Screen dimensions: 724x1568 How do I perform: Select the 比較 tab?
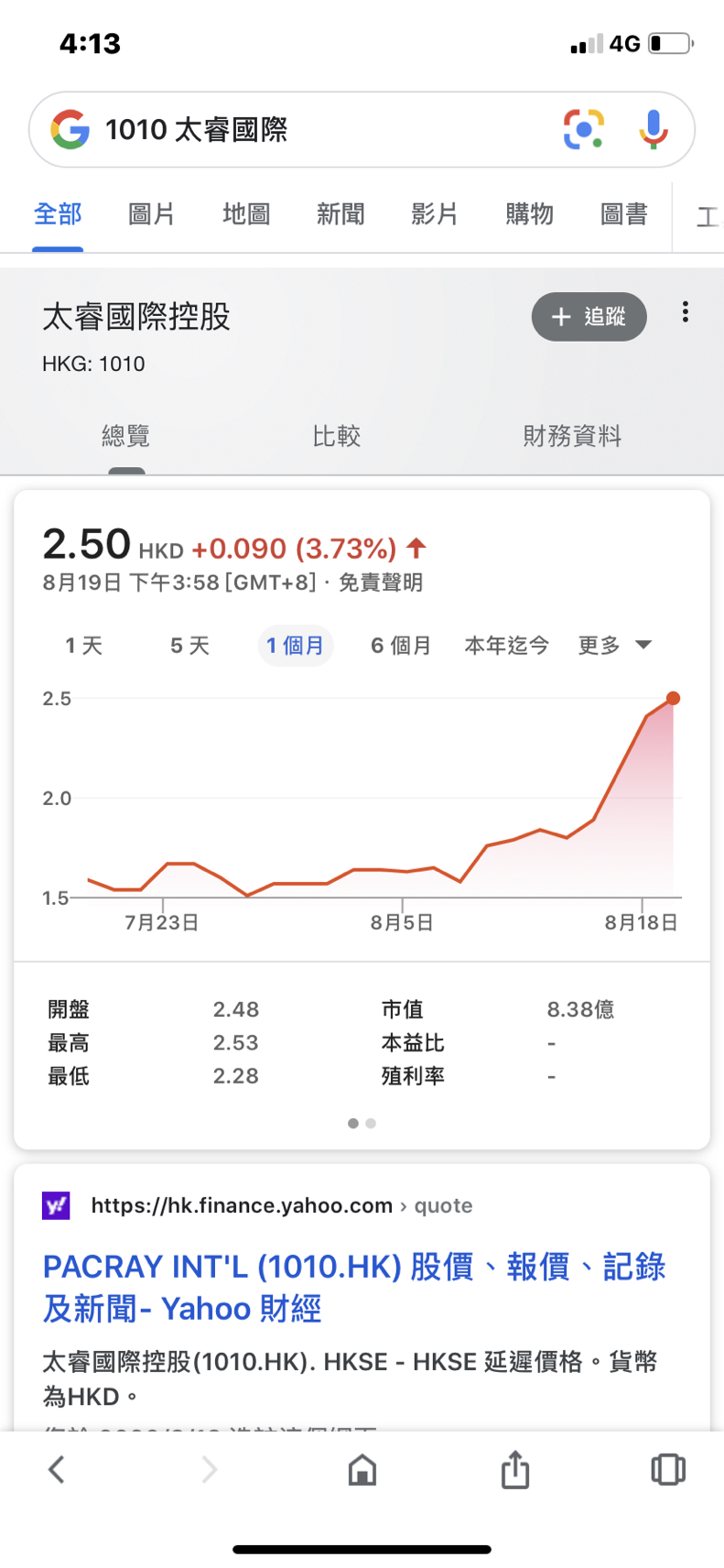(337, 436)
